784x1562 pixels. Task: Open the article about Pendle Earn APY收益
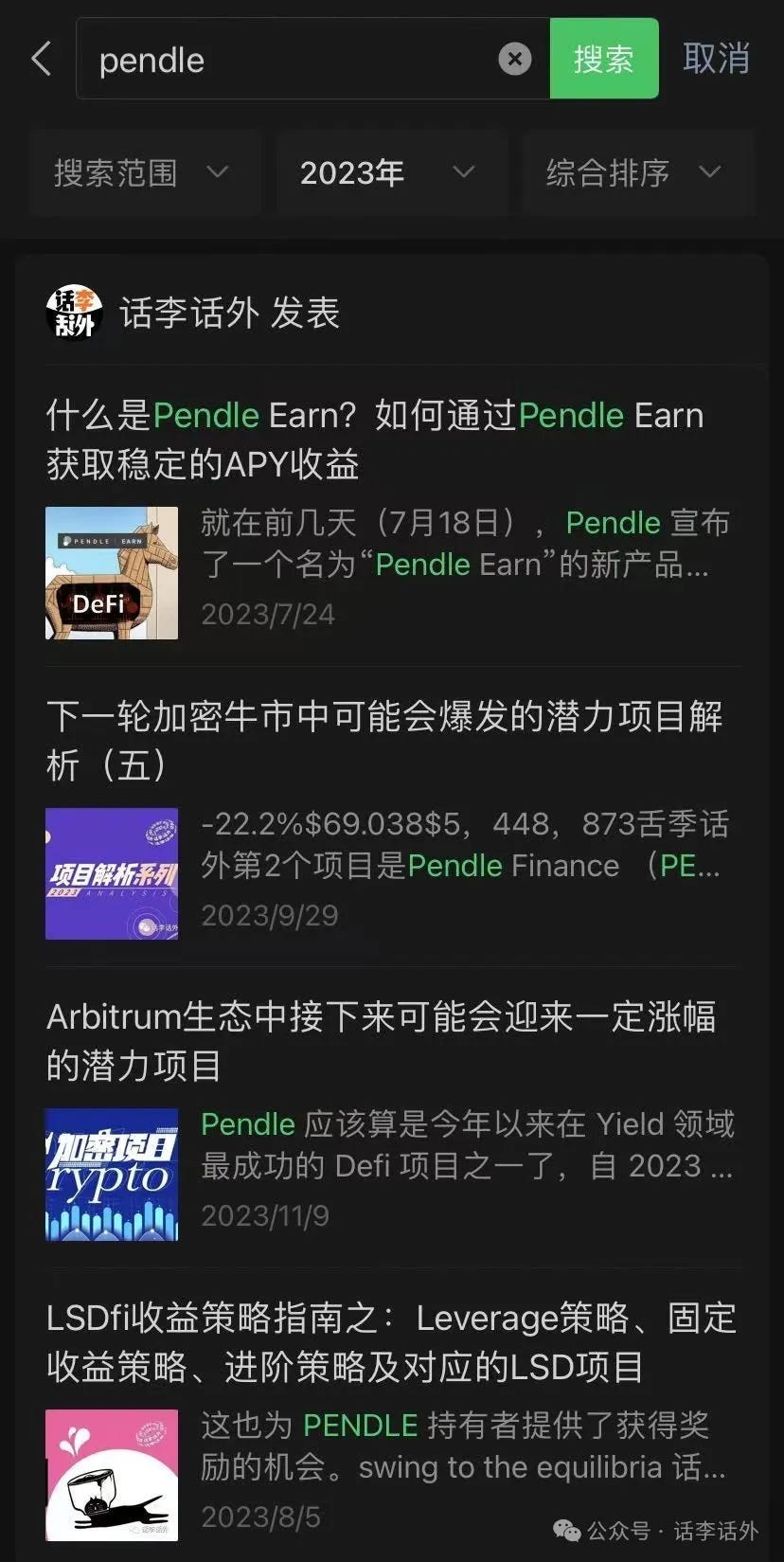[x=375, y=439]
